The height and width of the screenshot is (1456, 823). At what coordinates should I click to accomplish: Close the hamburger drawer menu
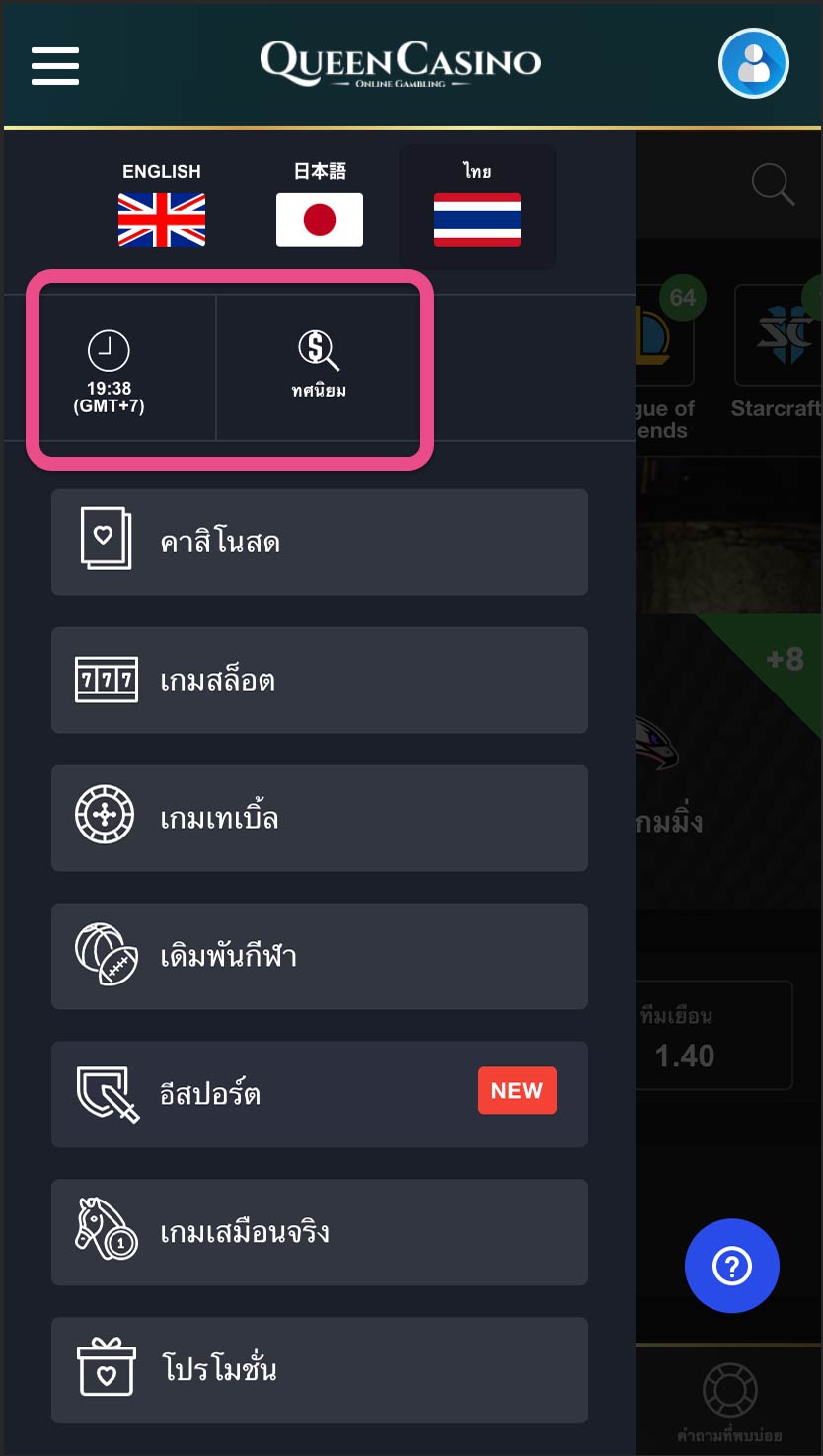55,65
